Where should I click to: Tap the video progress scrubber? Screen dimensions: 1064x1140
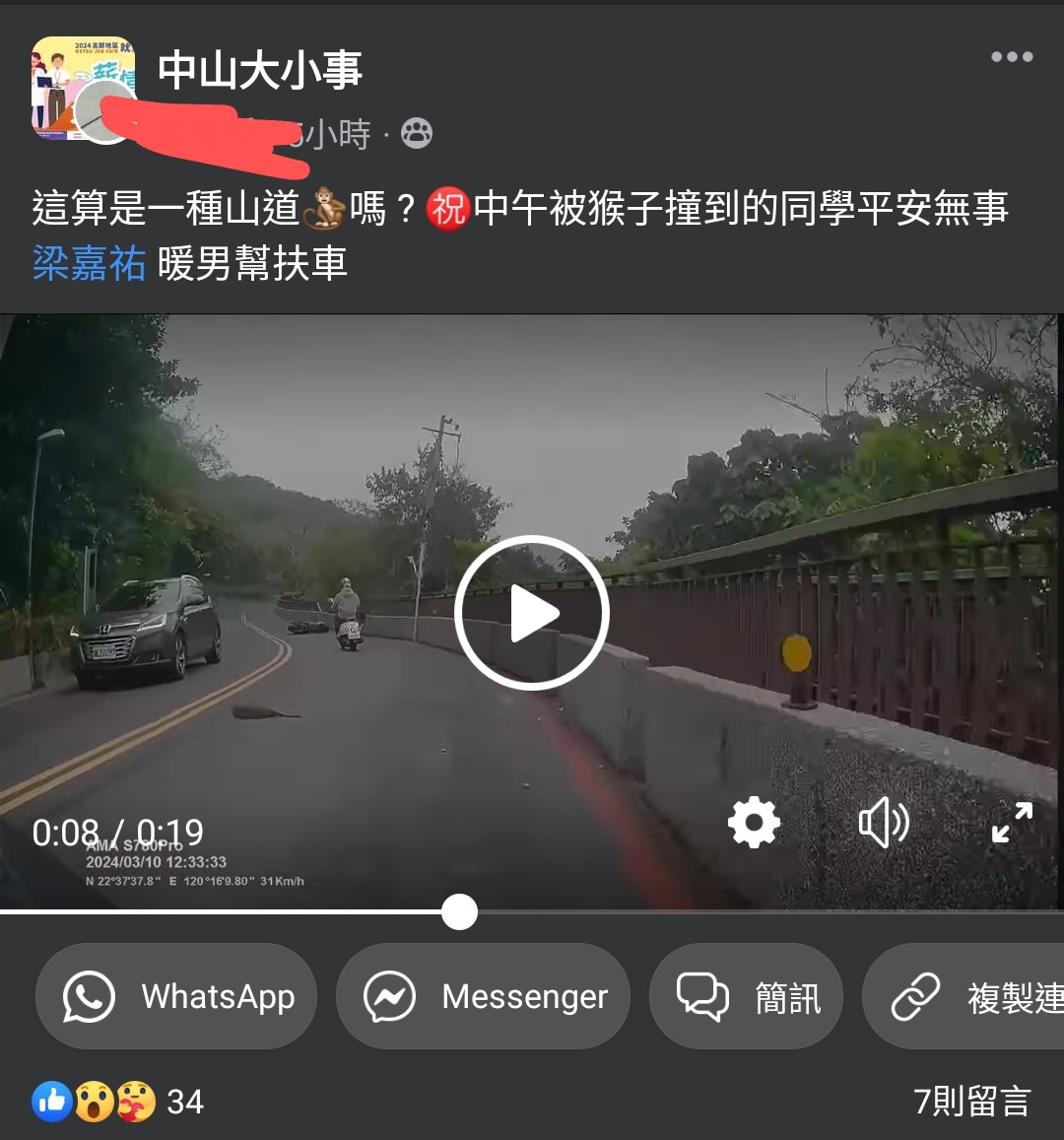(459, 912)
